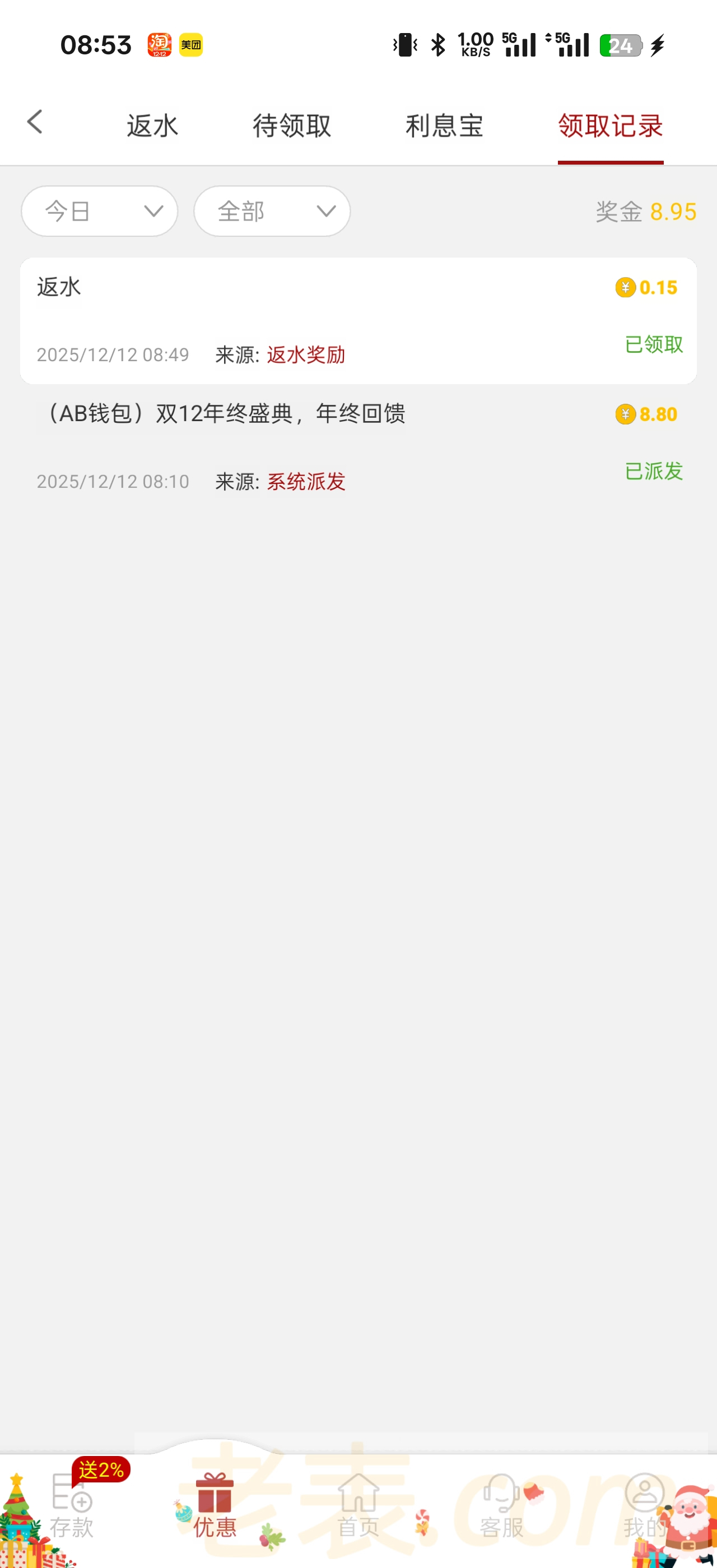
Task: Open the 返水 0.15 reward record
Action: (x=358, y=320)
